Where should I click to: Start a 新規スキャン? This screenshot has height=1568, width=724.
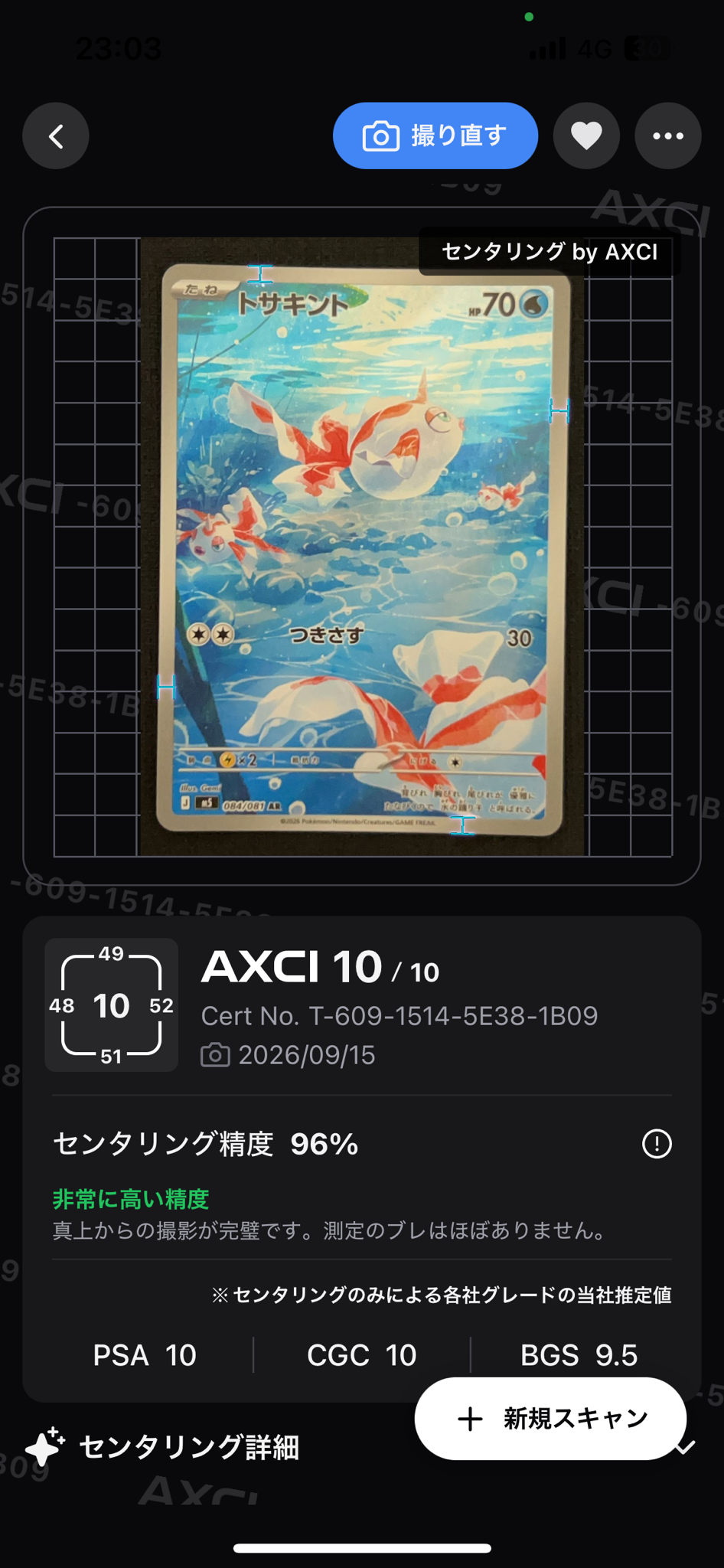tap(550, 1419)
